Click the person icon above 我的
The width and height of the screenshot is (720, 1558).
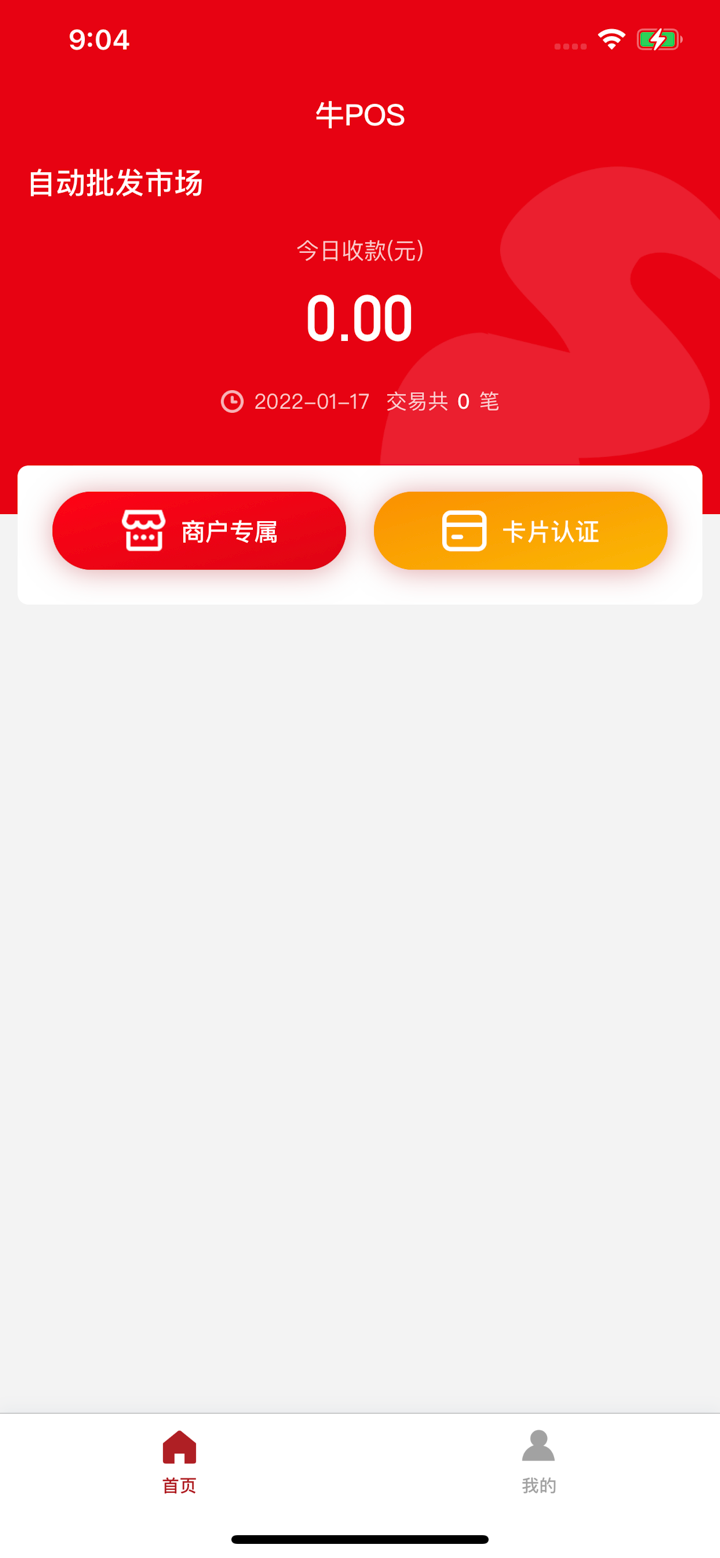point(538,1443)
